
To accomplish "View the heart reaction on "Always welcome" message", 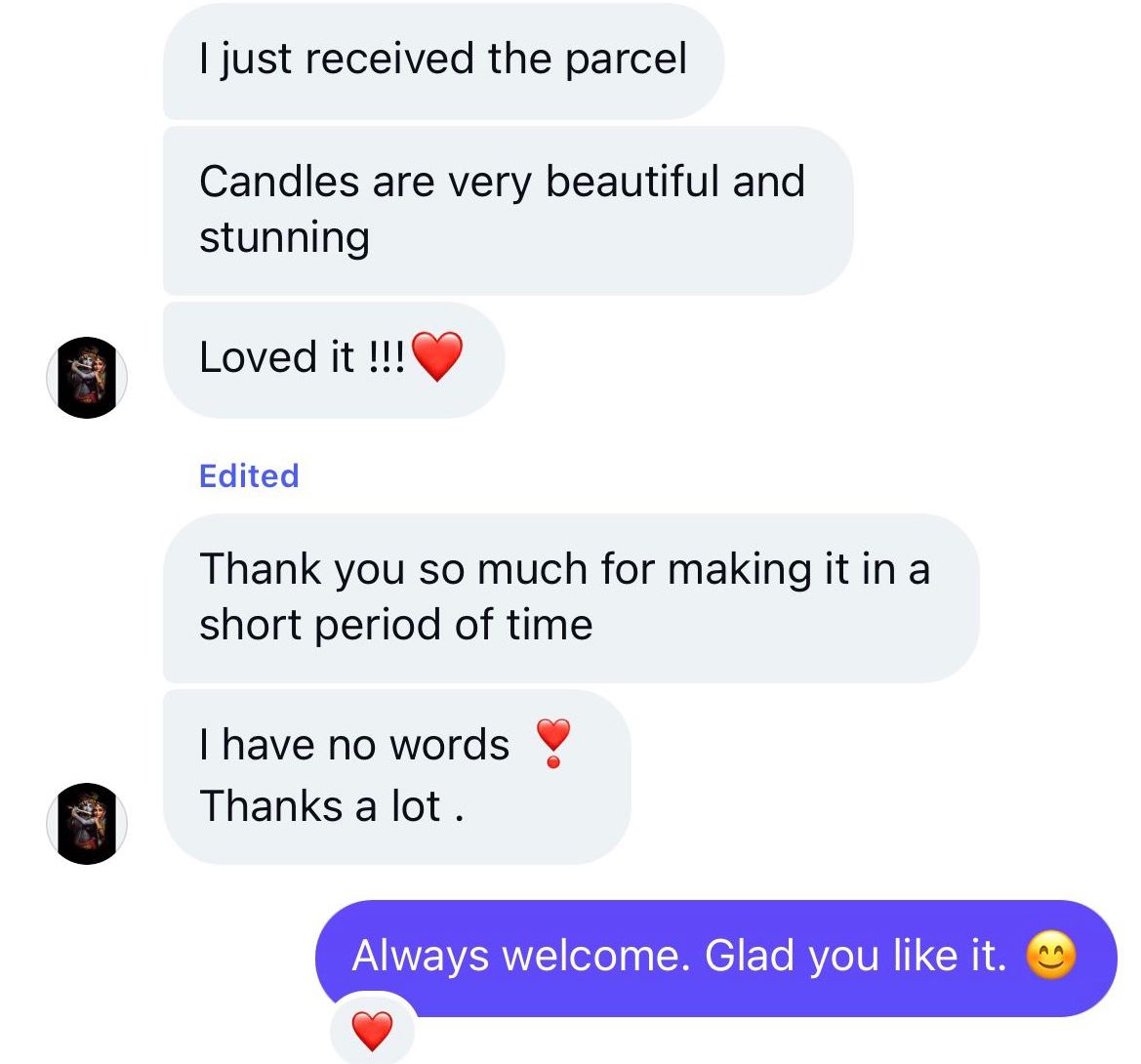I will click(x=372, y=1030).
